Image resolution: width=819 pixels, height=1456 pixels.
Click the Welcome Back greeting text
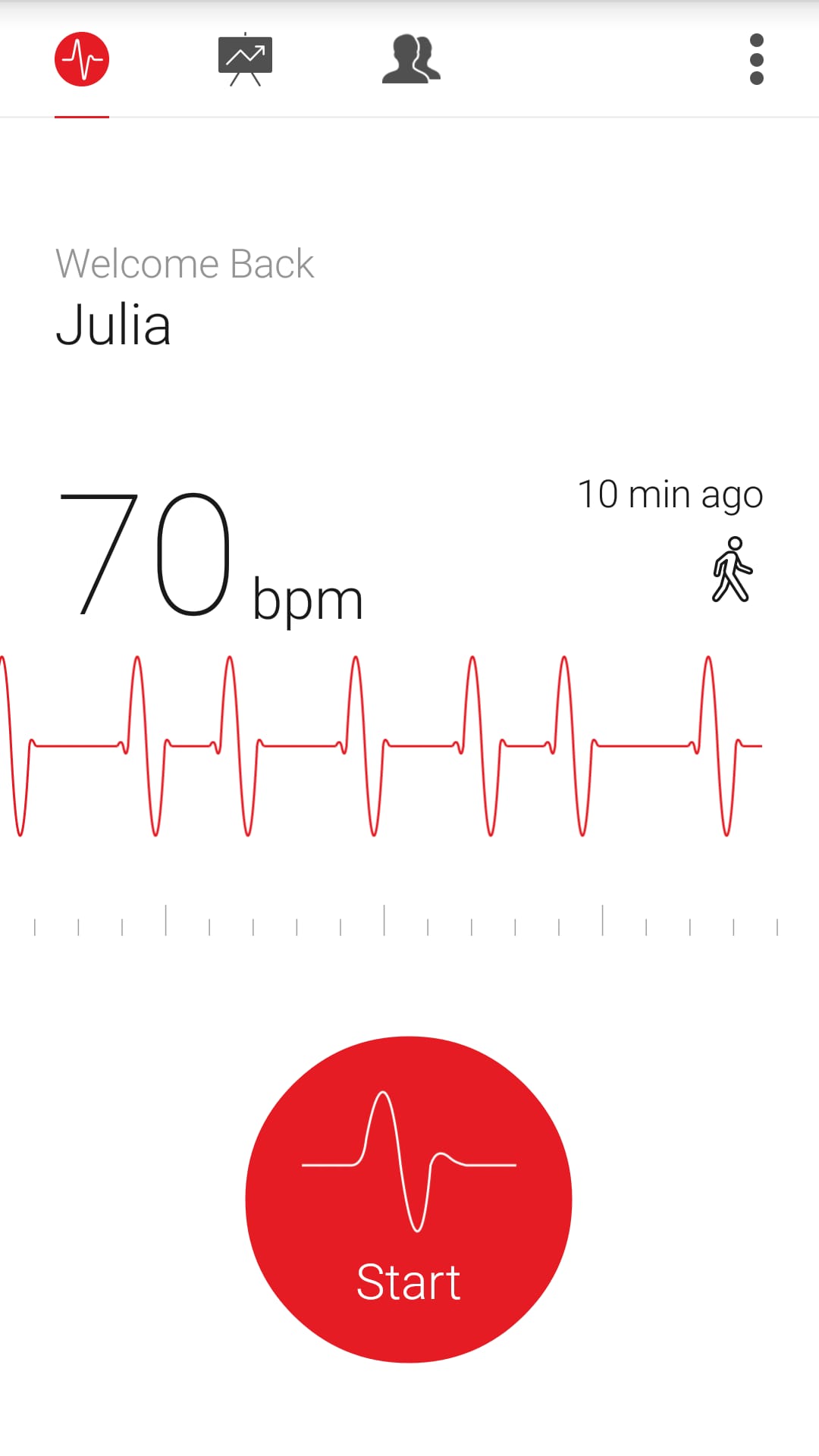185,263
